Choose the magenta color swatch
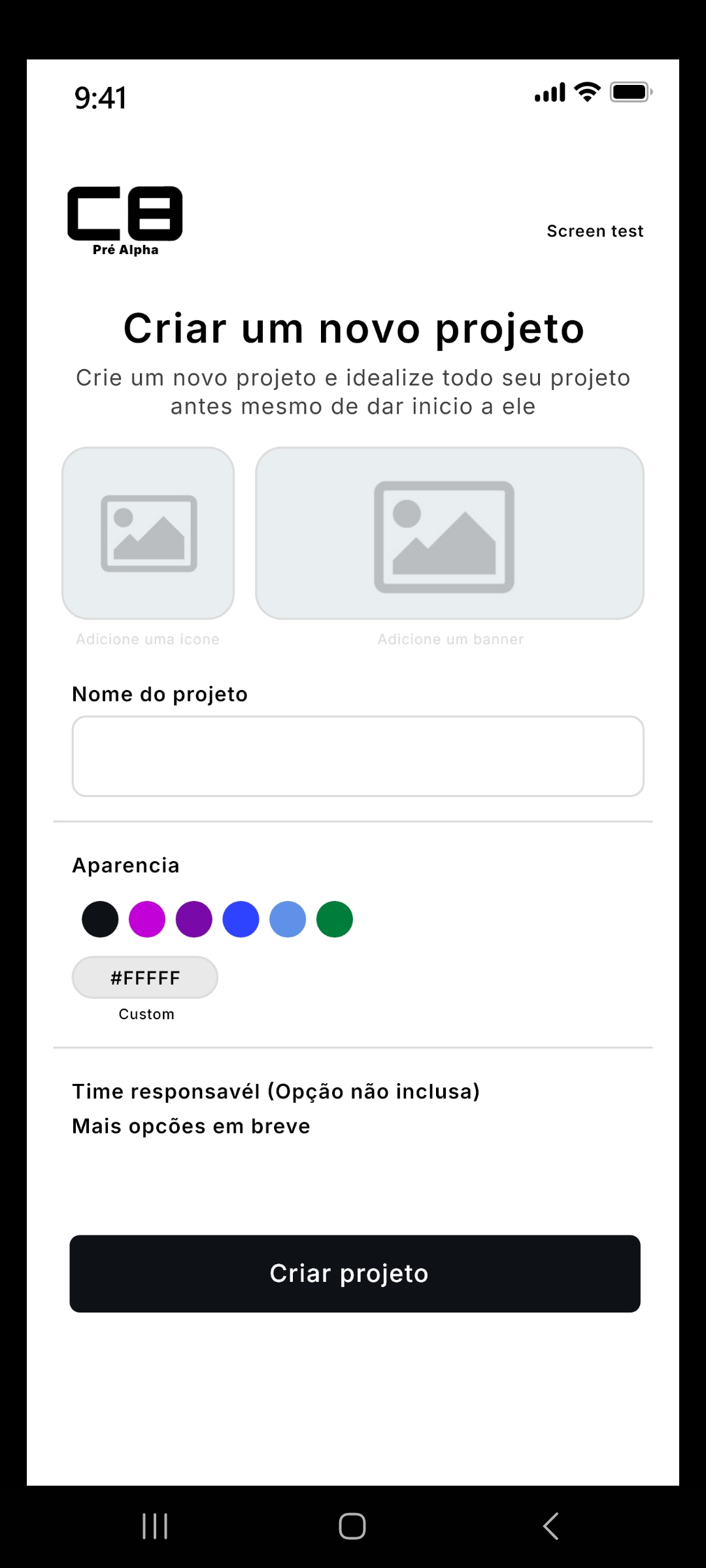The image size is (706, 1568). 147,919
